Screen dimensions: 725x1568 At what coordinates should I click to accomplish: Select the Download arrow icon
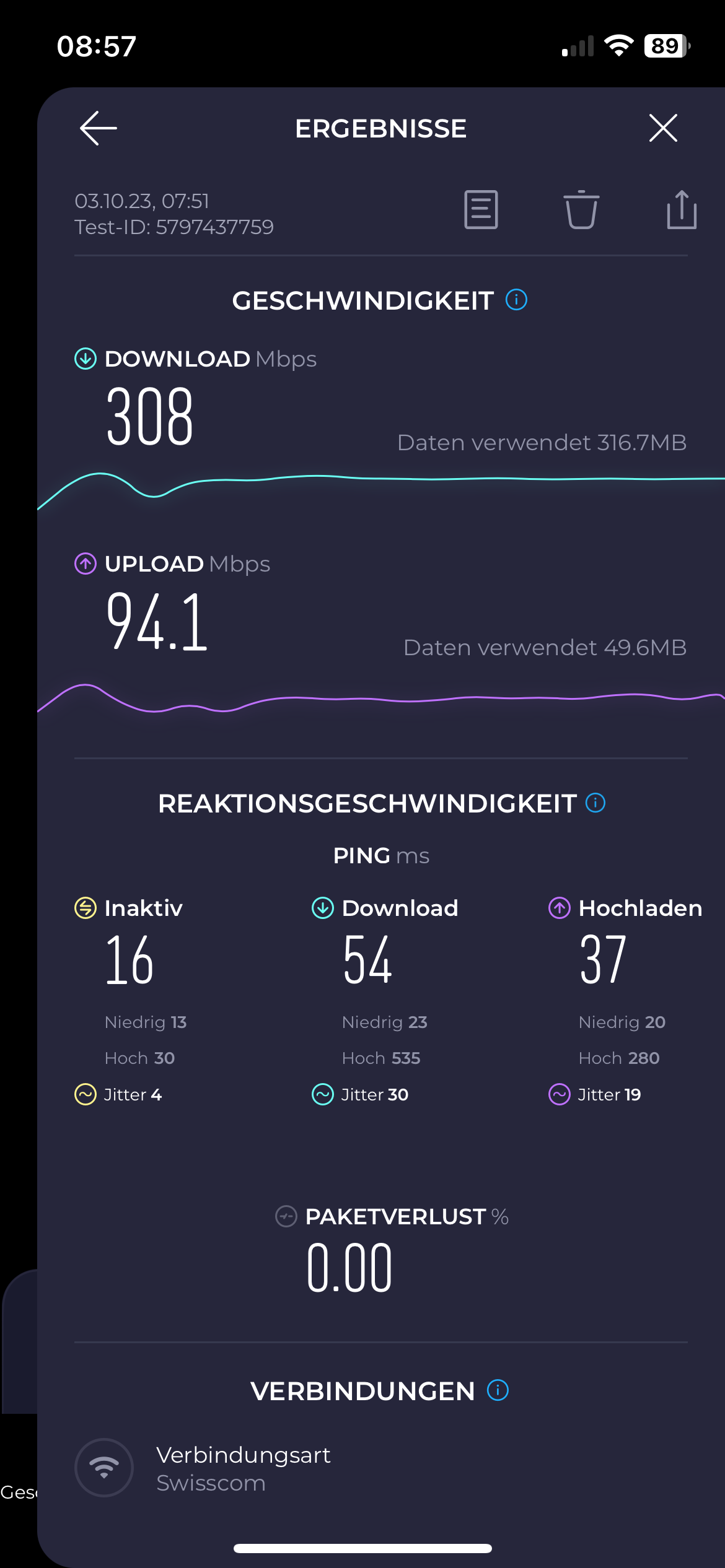pyautogui.click(x=84, y=359)
